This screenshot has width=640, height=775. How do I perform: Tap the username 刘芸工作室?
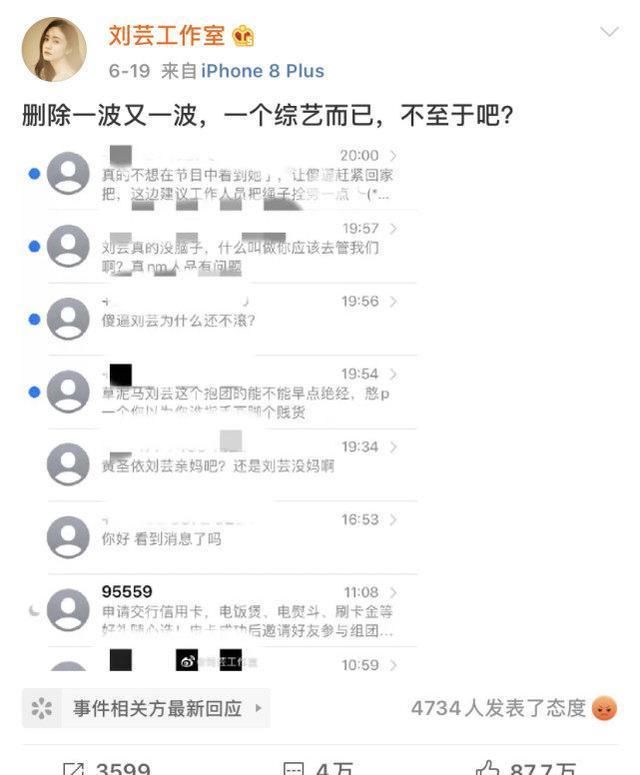pyautogui.click(x=167, y=36)
